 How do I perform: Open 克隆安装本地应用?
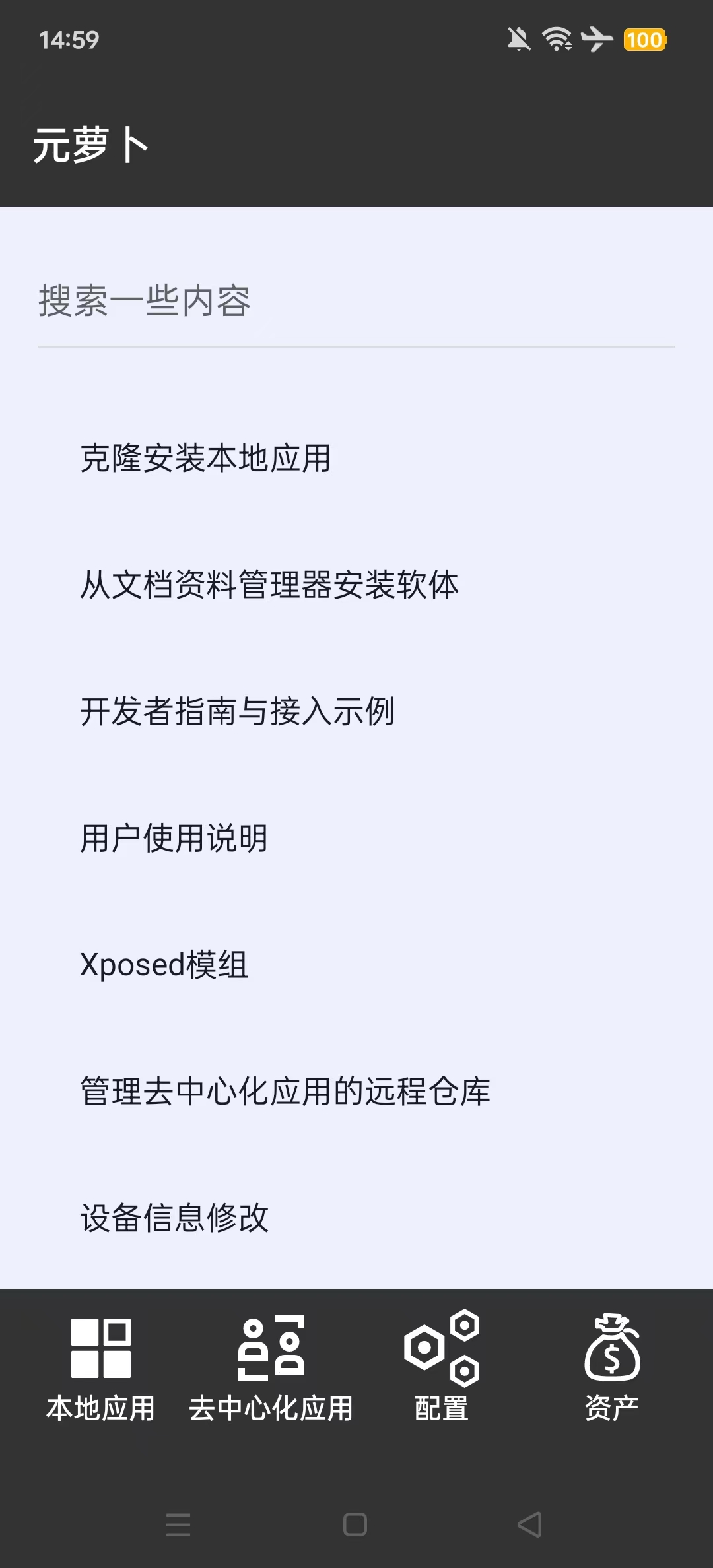pyautogui.click(x=356, y=458)
